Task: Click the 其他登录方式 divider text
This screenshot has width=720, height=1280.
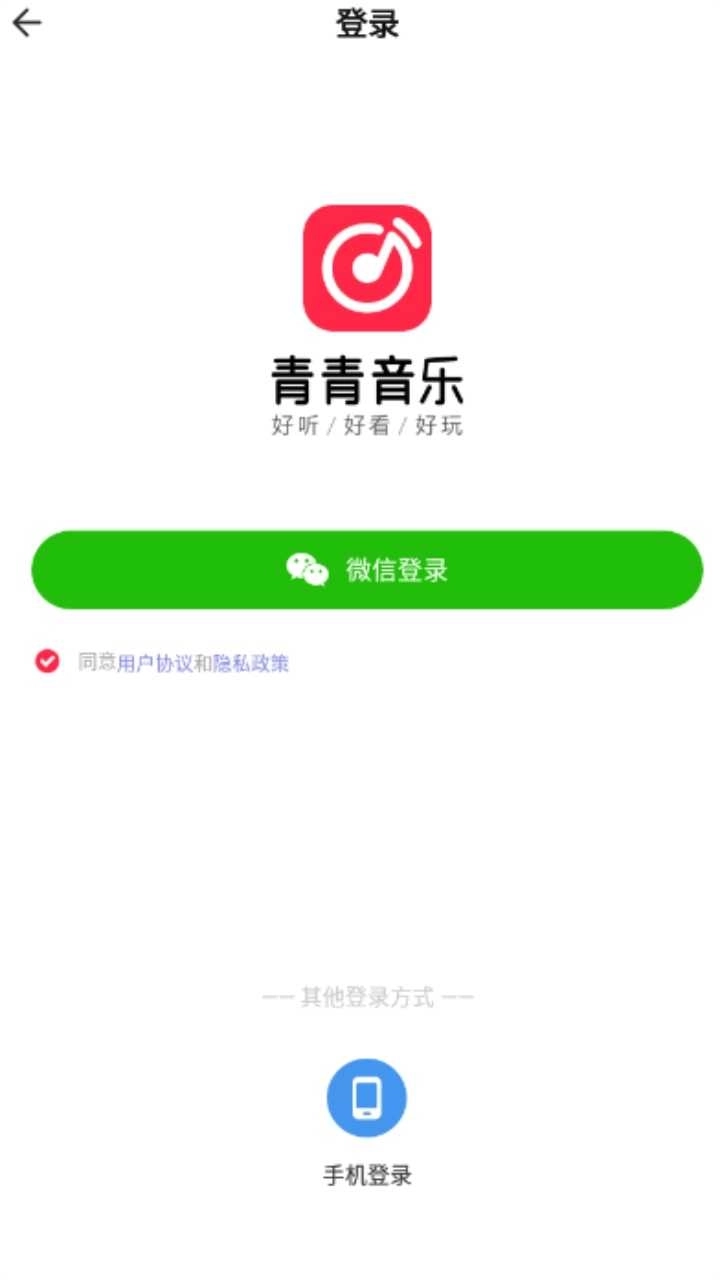Action: (x=368, y=995)
